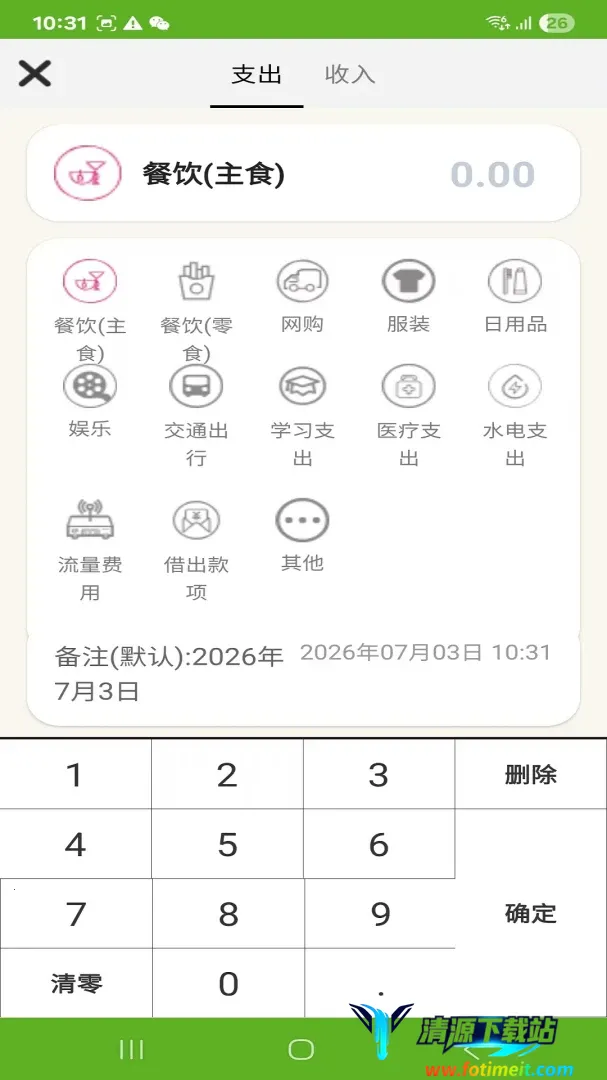Tap the 删除 key on keypad
The width and height of the screenshot is (607, 1080).
(x=531, y=774)
